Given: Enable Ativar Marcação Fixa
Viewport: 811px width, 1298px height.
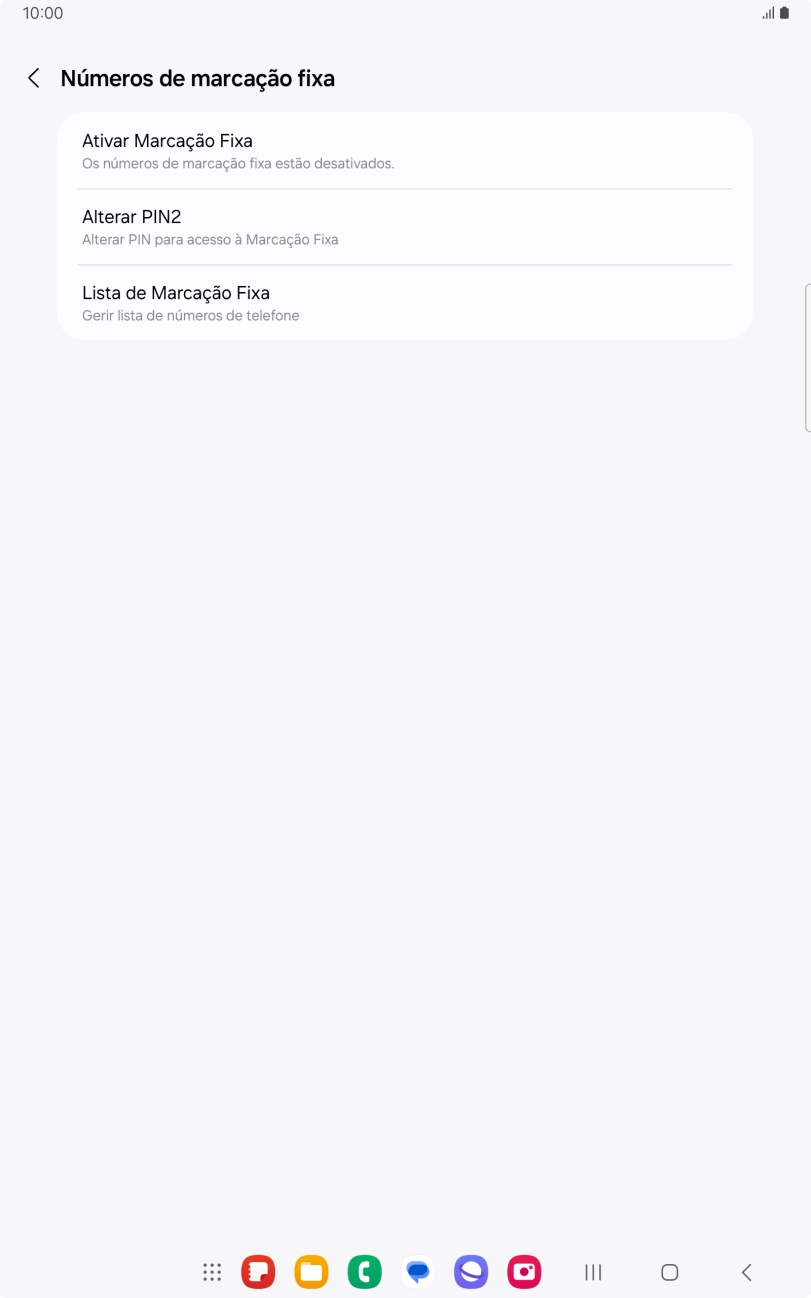Looking at the screenshot, I should (404, 151).
